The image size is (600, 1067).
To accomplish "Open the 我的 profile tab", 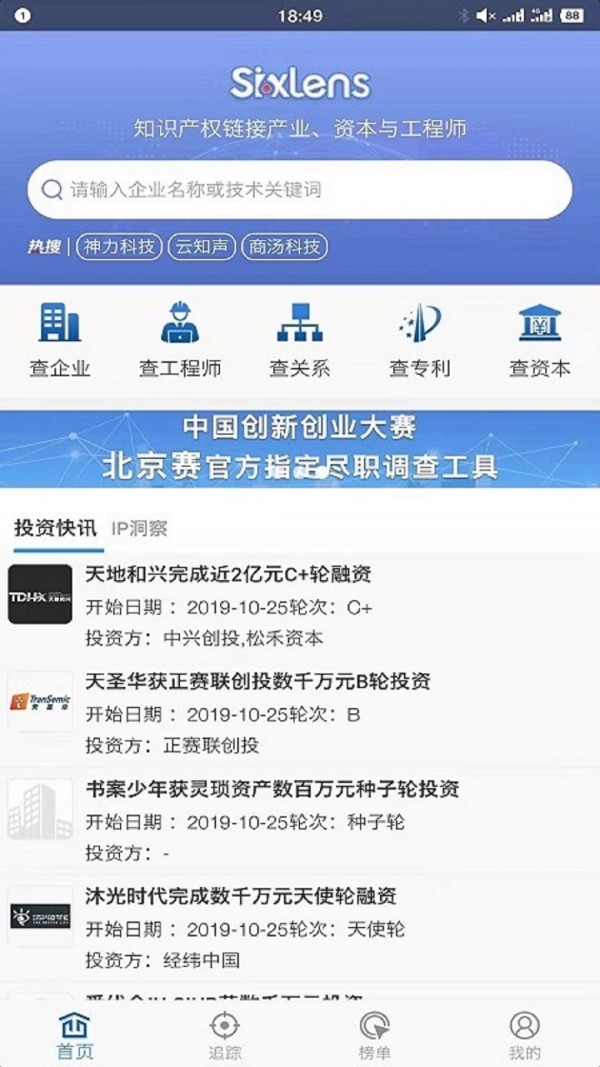I will click(524, 1035).
